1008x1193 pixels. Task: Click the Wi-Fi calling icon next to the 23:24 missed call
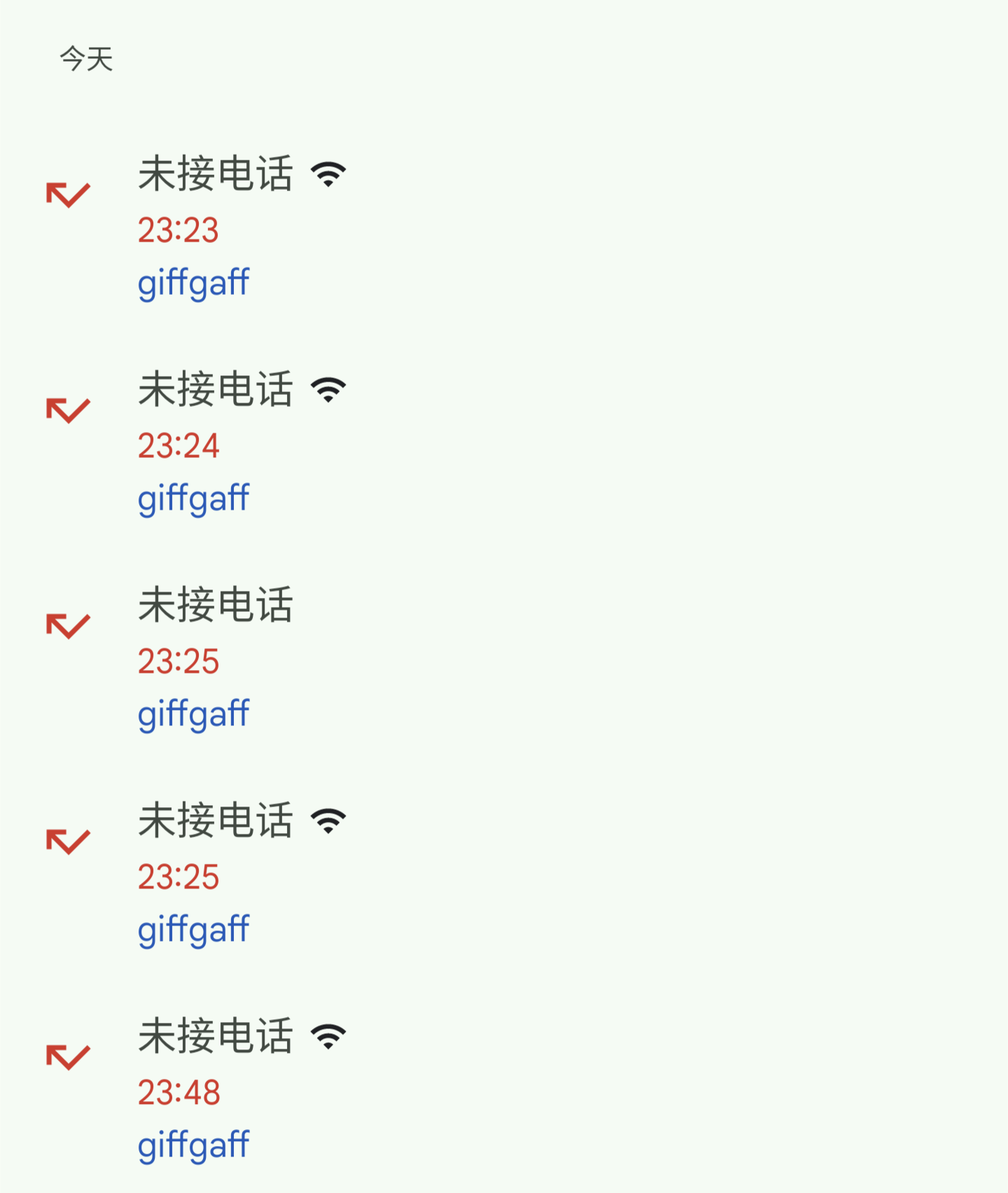pyautogui.click(x=328, y=391)
